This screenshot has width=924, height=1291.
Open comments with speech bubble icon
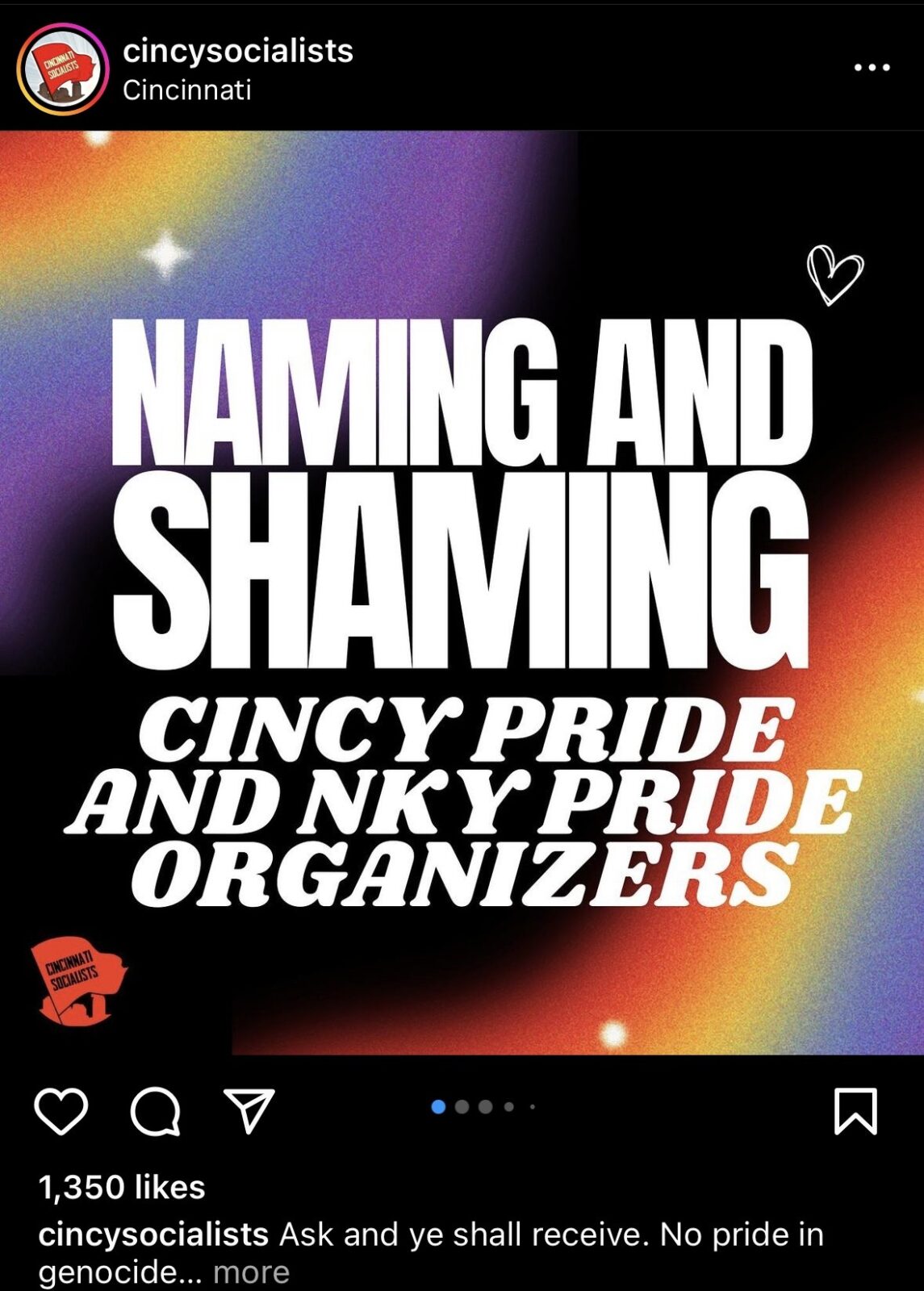click(155, 1111)
